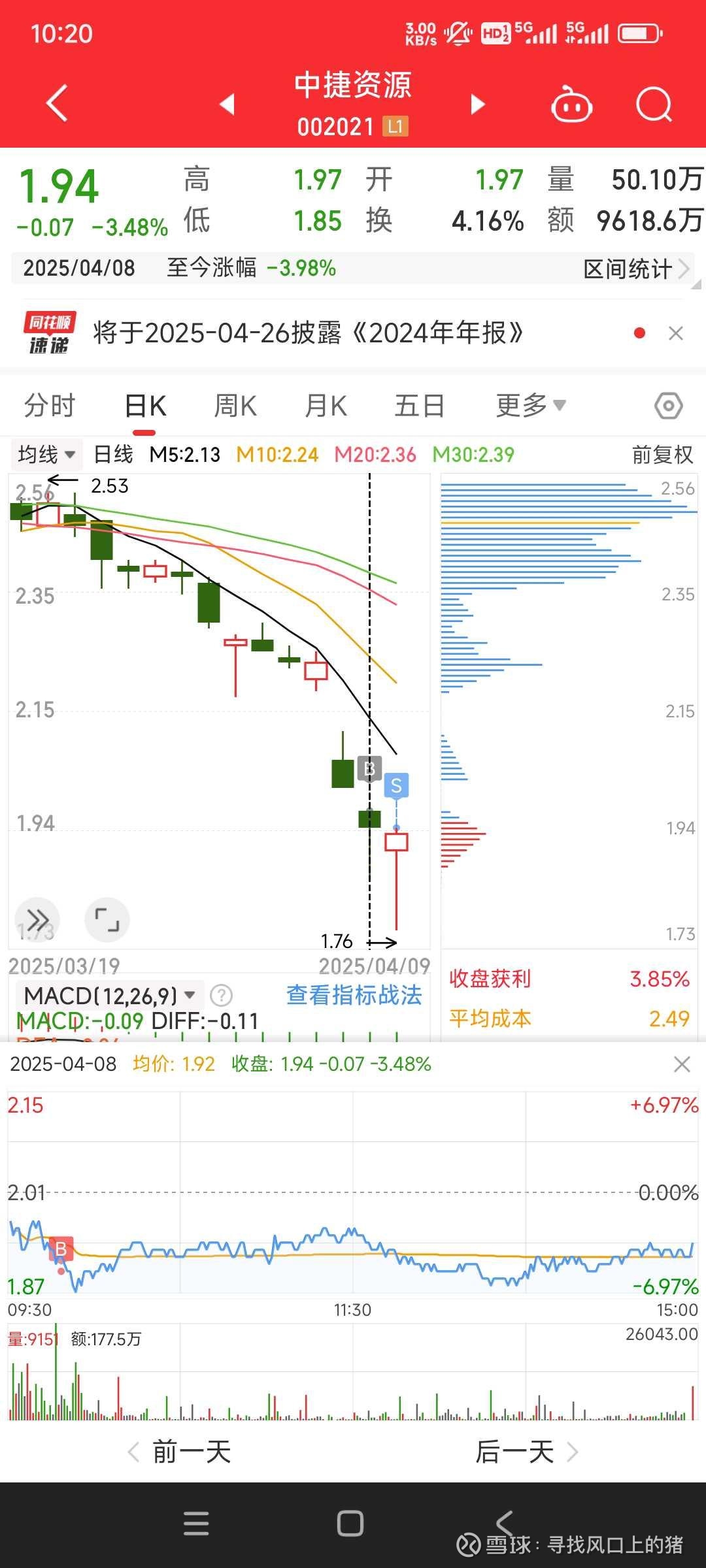
Task: Dismiss the 同花顺速递 news banner
Action: point(676,333)
